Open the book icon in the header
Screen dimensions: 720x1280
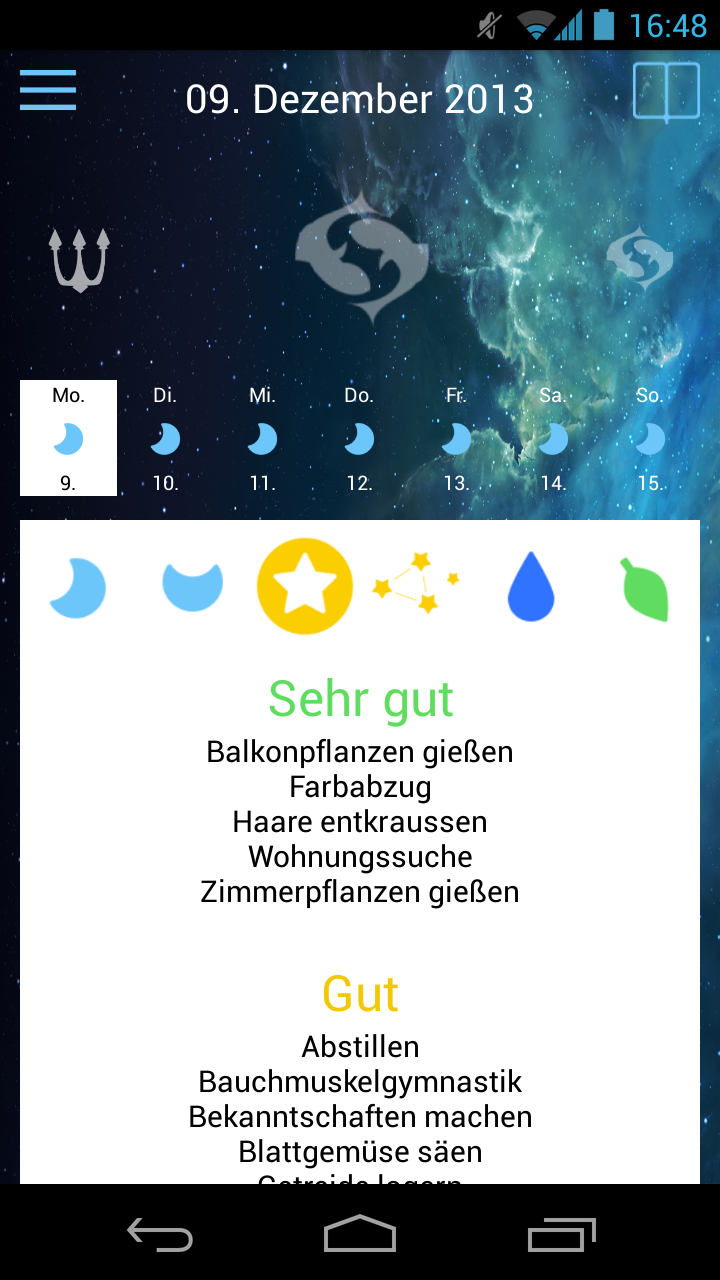pos(666,93)
